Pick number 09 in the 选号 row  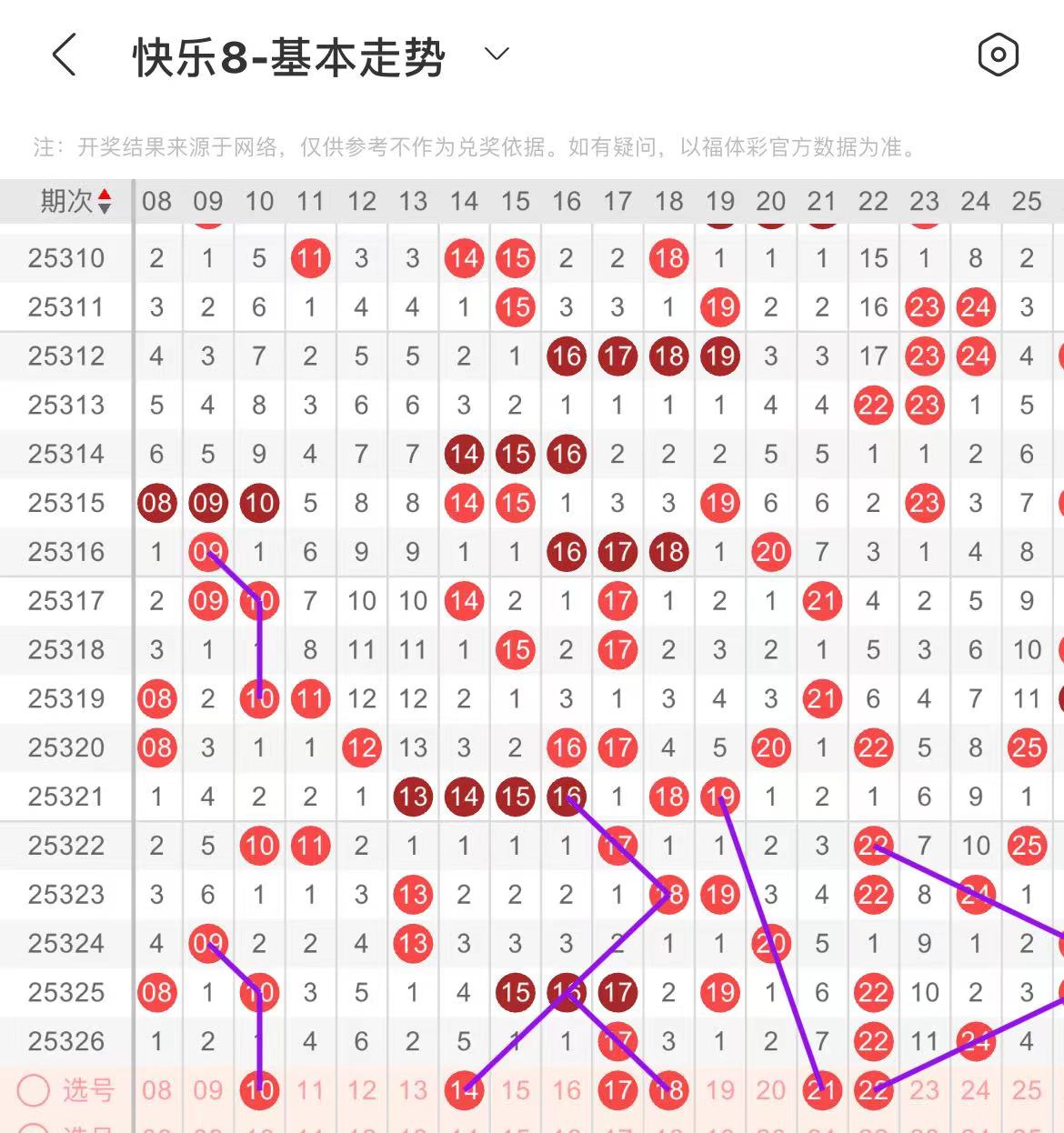(208, 1089)
